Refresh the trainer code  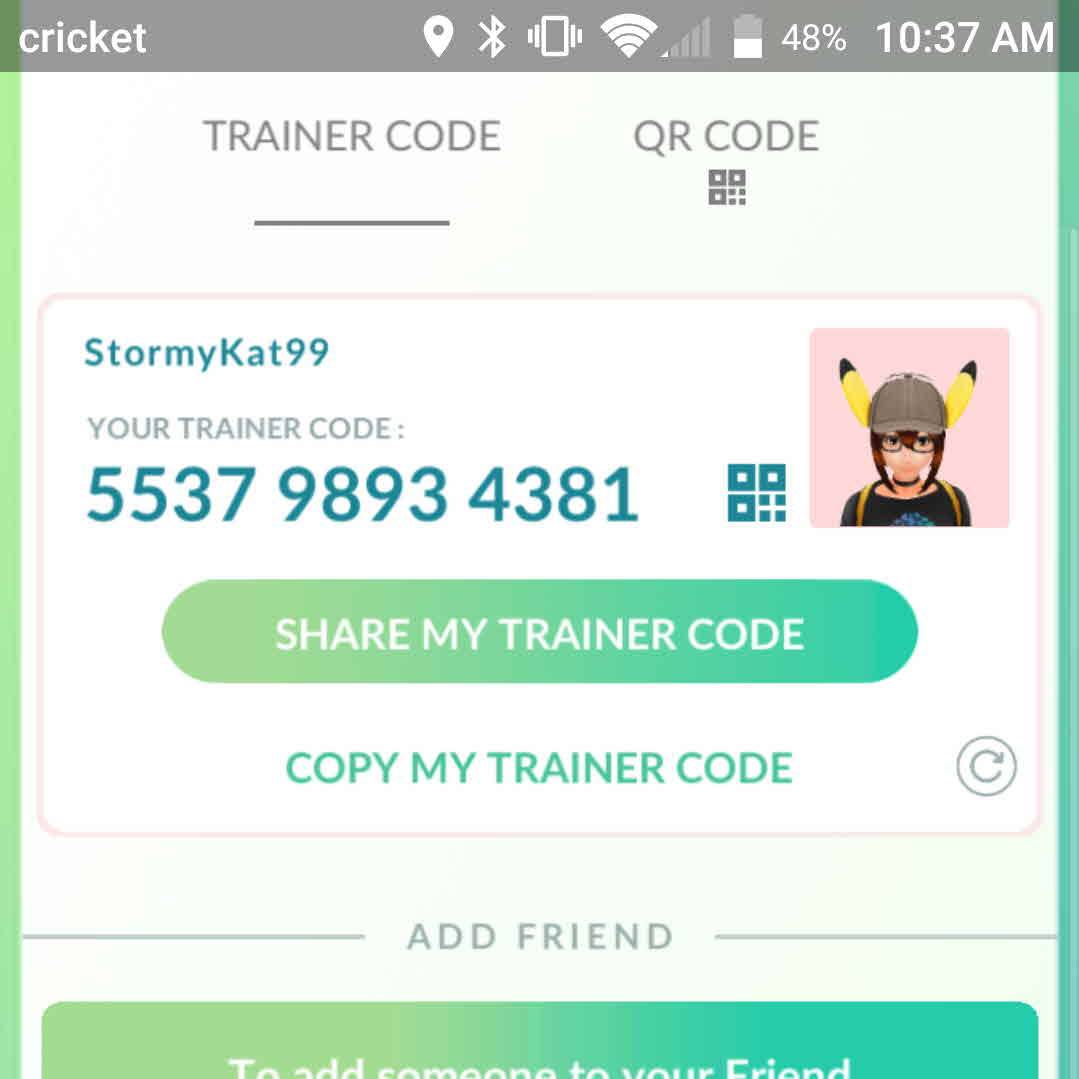click(986, 768)
